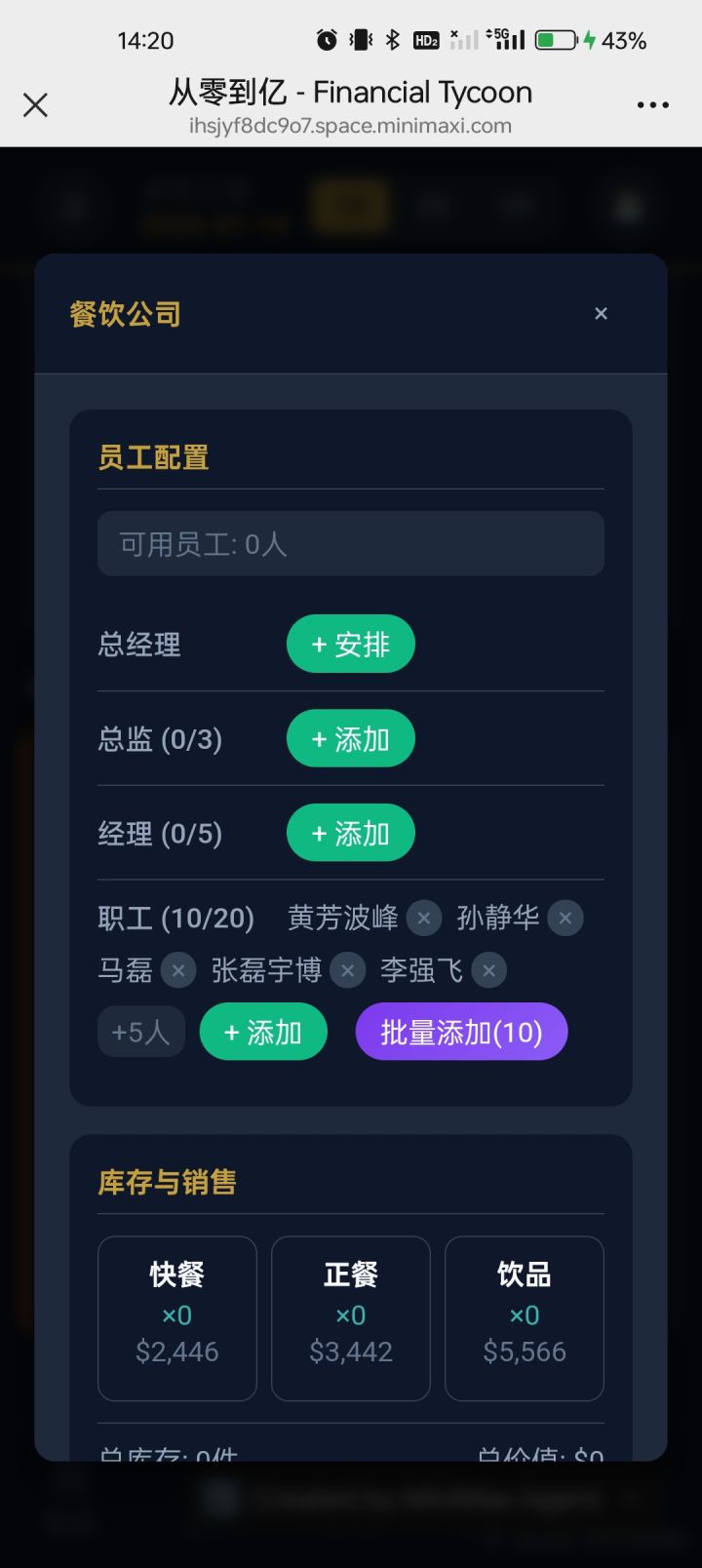702x1568 pixels.
Task: Remove employee 李强飞 with the × icon
Action: click(x=488, y=969)
